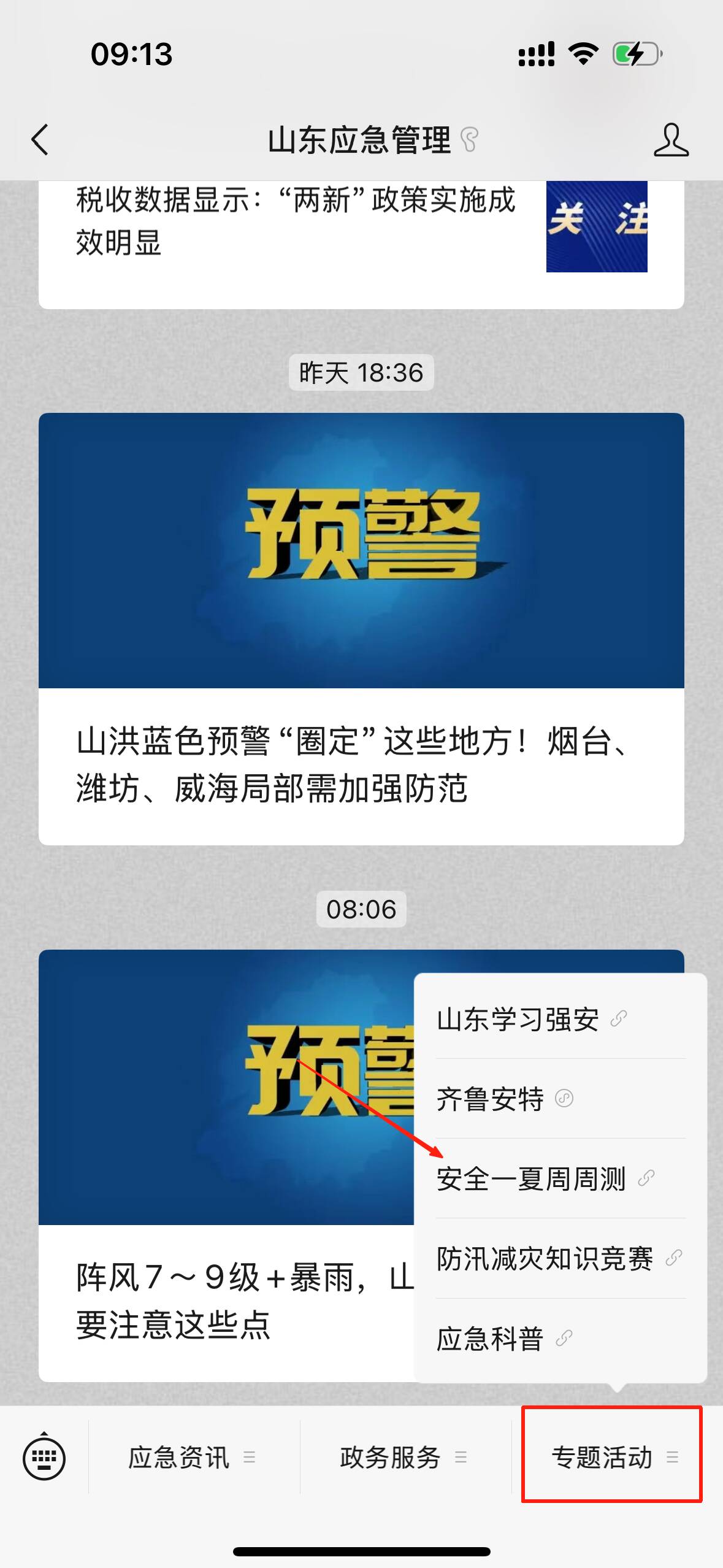This screenshot has width=723, height=1568.
Task: Collapse the 专题活动 bottom menu
Action: click(612, 1457)
